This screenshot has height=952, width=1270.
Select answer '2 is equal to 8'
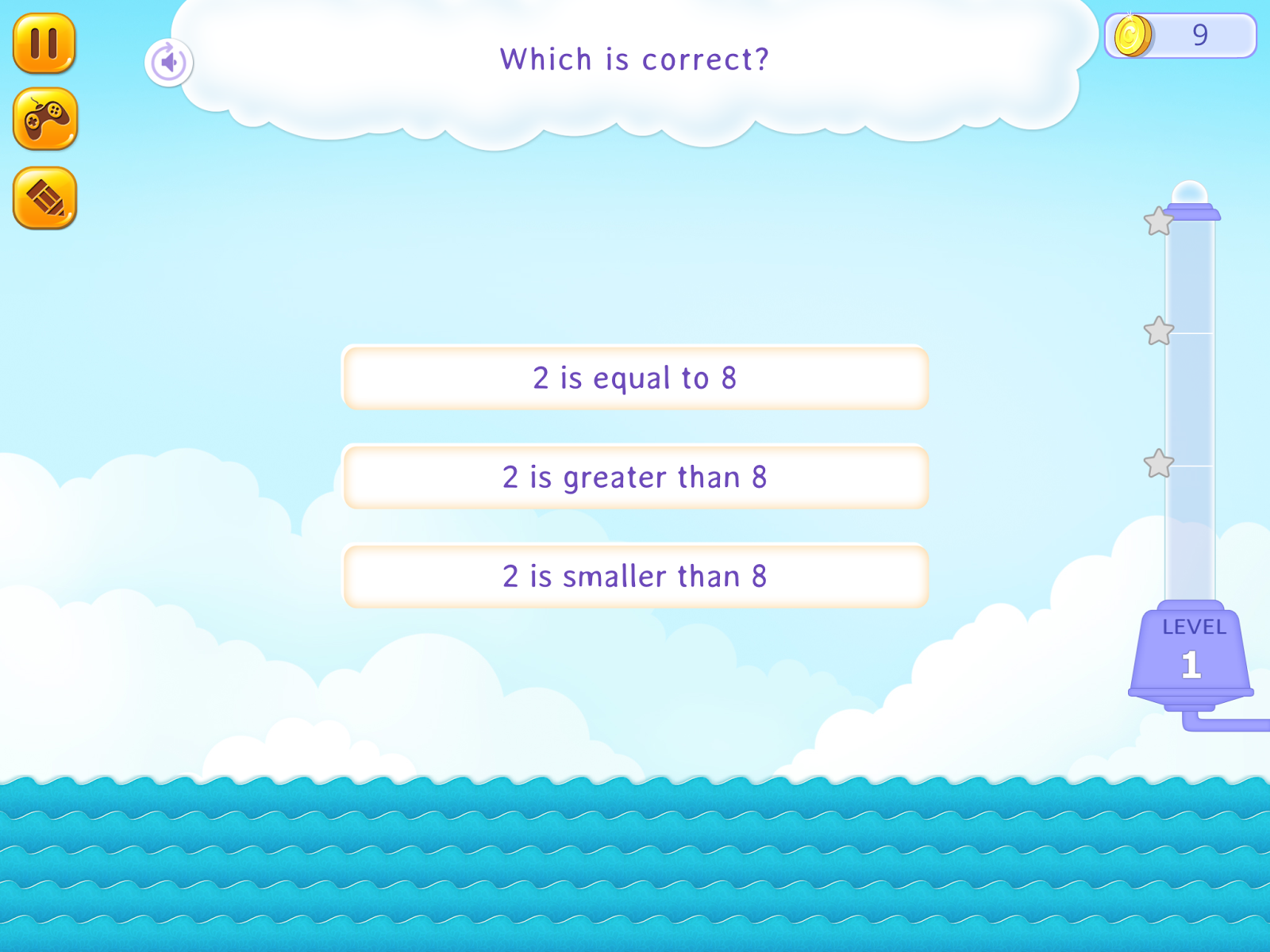pos(635,378)
